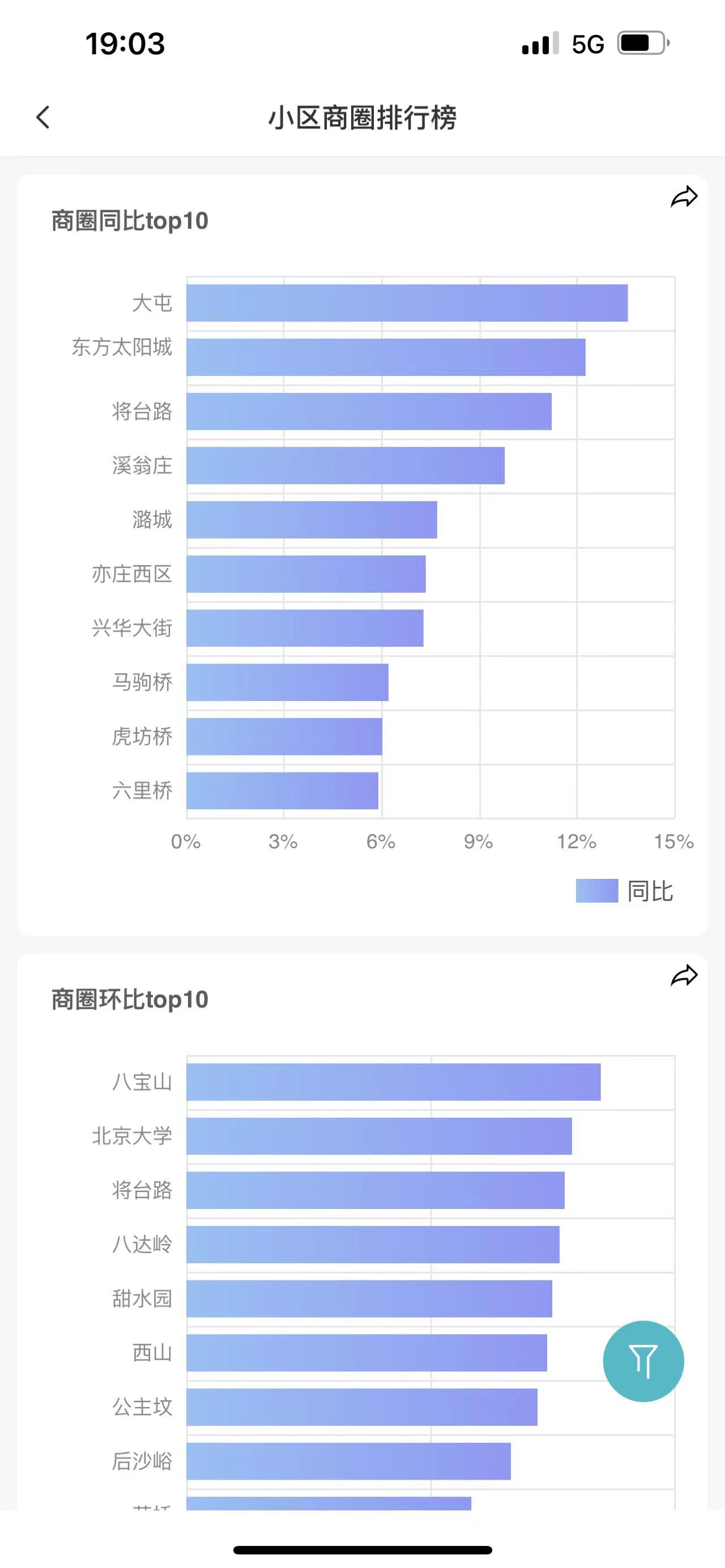Screen dimensions: 725x1568
Task: Toggle the 同比 legend item
Action: 625,891
